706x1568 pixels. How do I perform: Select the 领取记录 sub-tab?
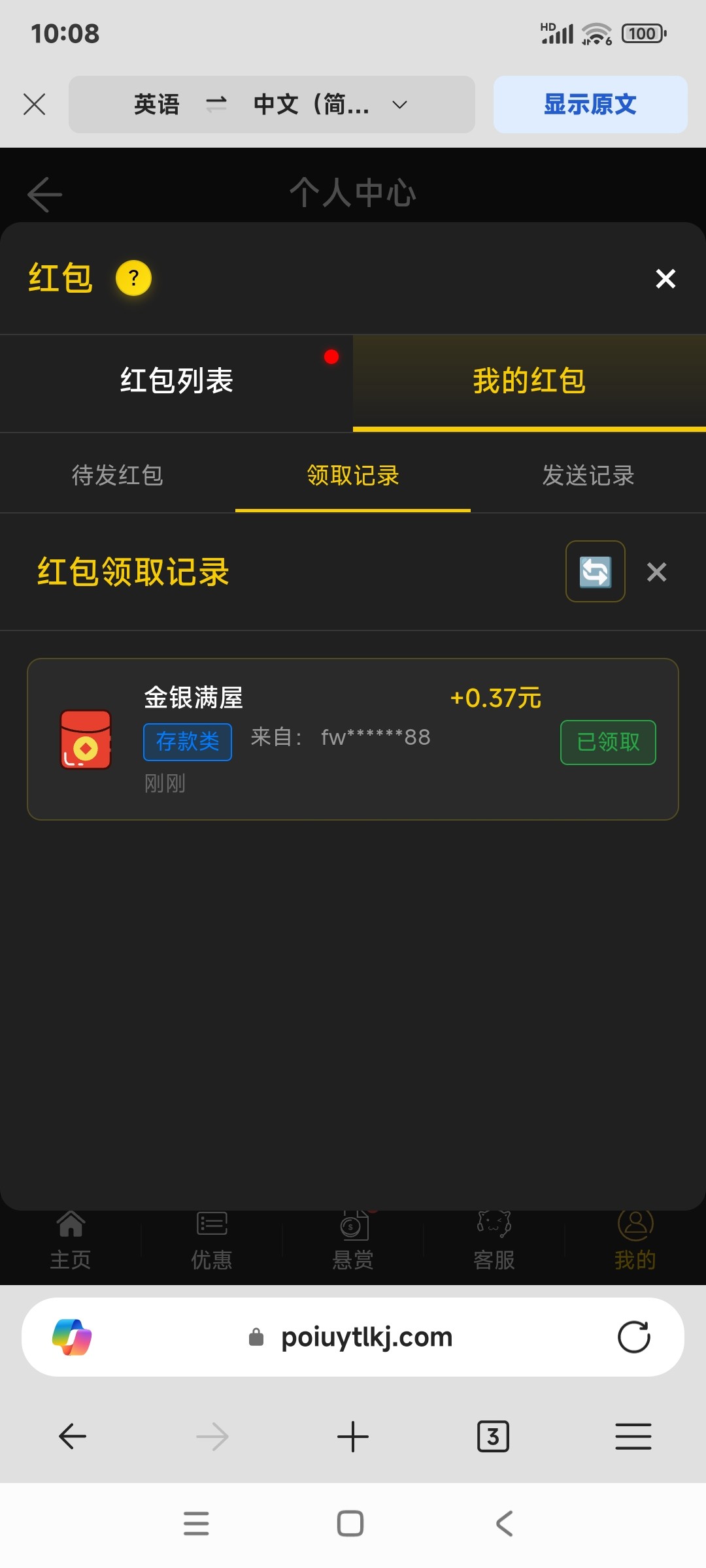pos(353,475)
